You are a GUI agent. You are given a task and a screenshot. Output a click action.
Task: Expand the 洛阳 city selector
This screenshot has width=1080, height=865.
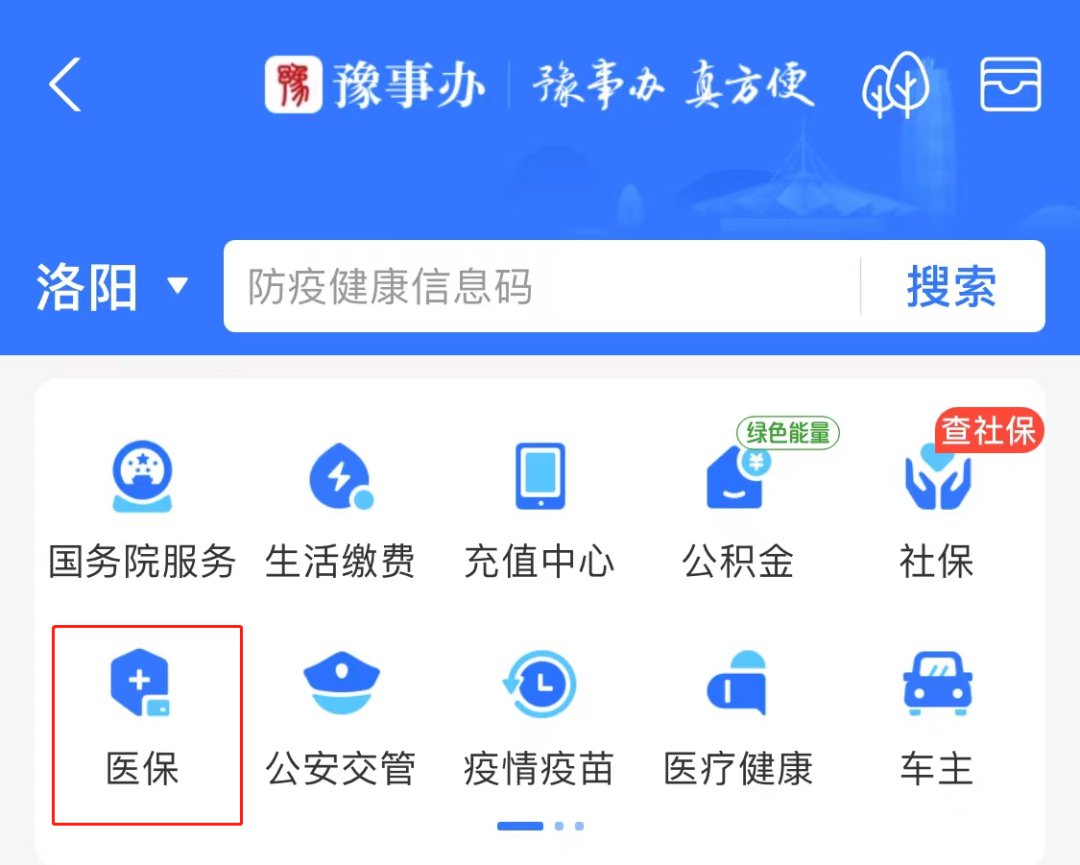point(110,287)
